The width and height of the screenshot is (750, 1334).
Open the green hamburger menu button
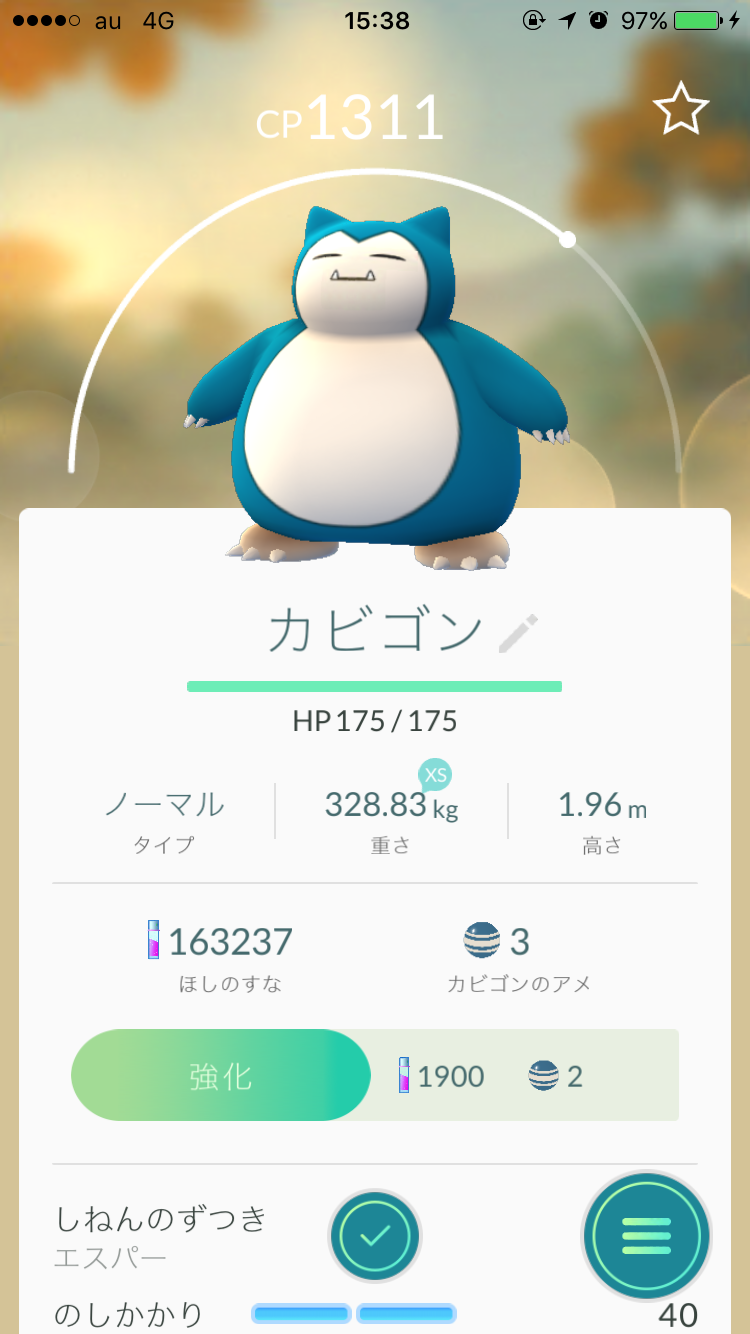(x=646, y=1236)
